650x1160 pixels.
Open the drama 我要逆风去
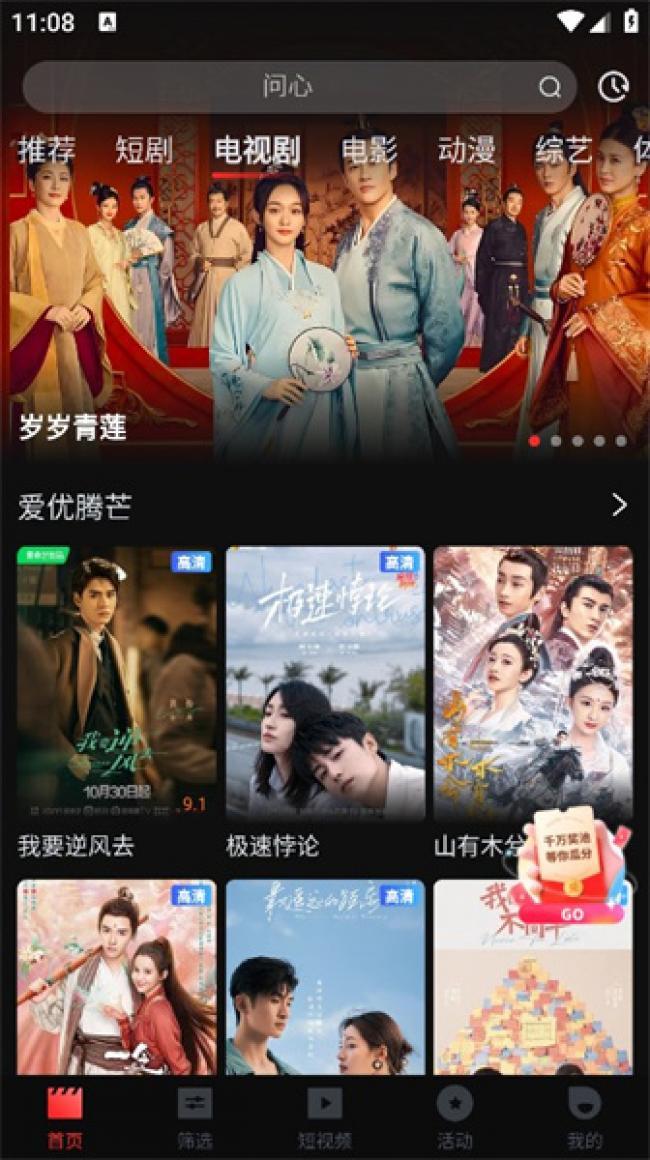tap(116, 685)
